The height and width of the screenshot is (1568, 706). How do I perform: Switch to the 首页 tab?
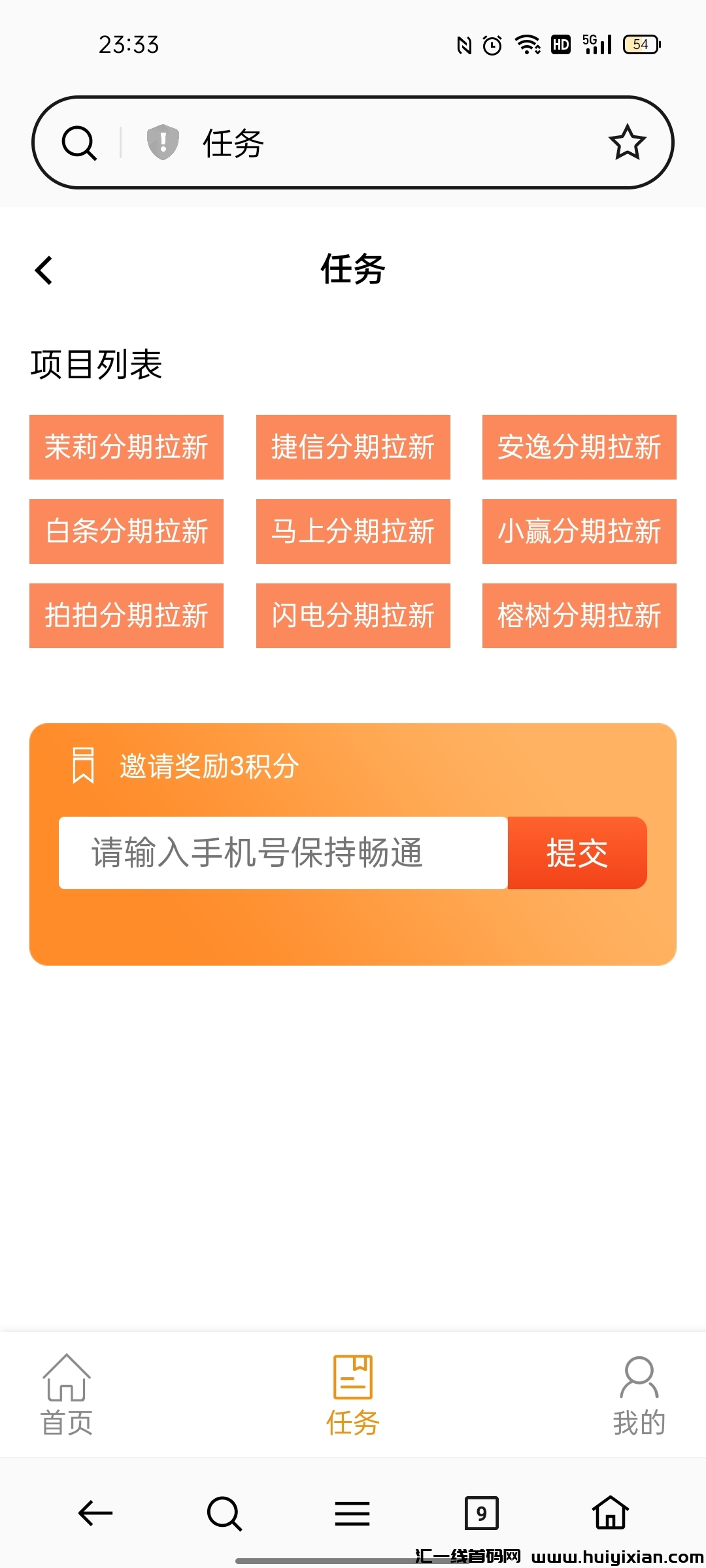coord(67,1394)
